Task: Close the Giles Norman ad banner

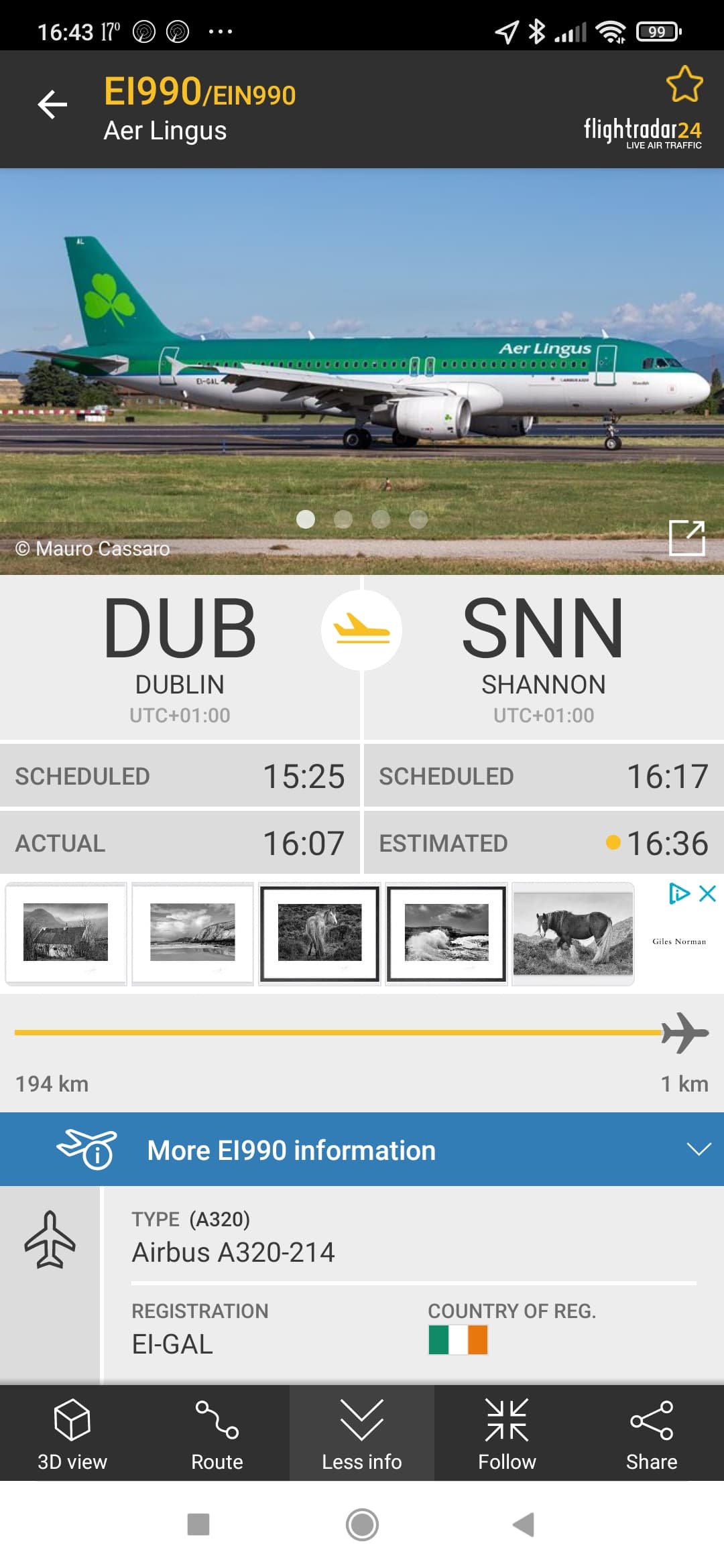Action: (707, 893)
